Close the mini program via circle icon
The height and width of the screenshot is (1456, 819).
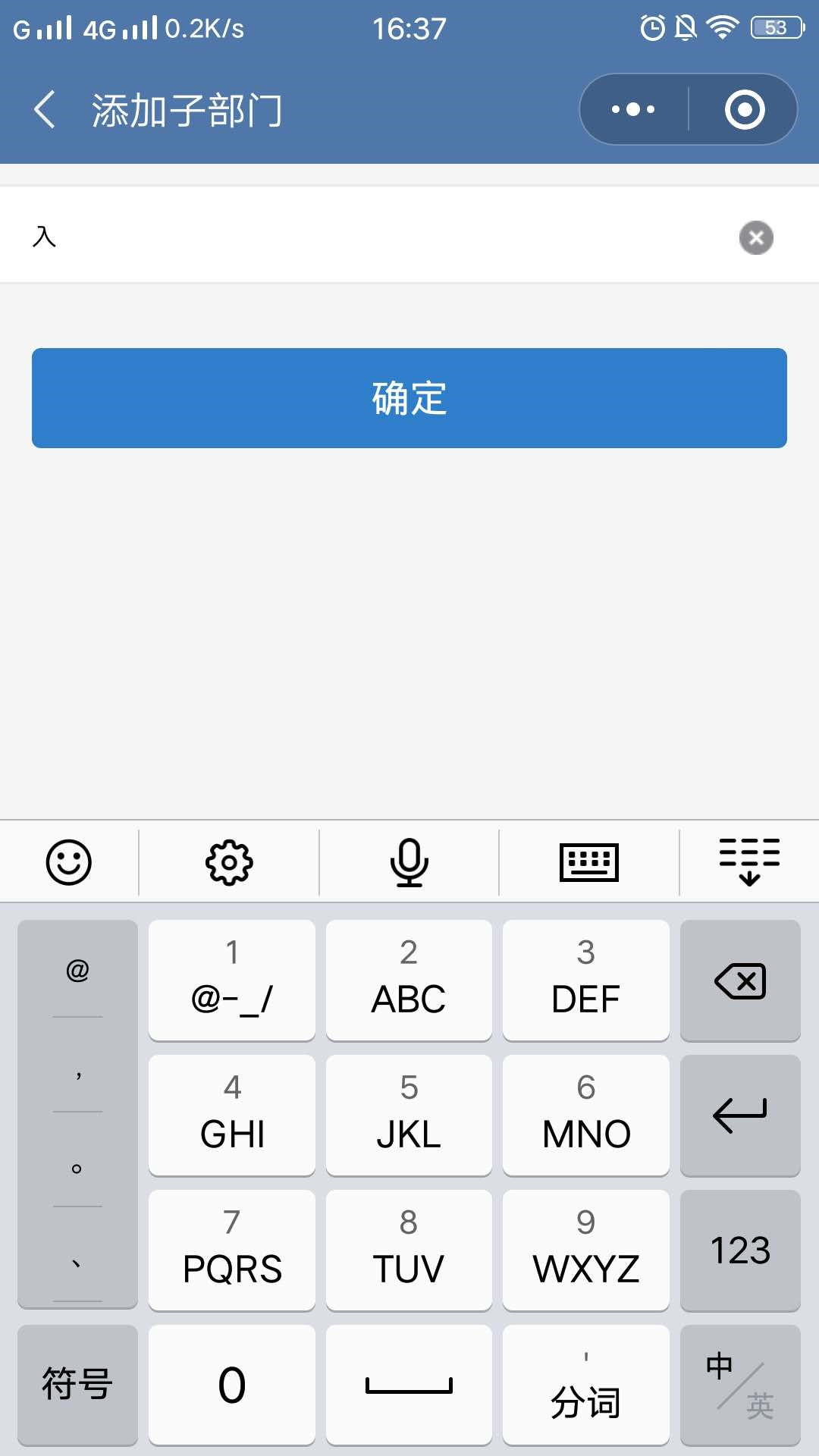point(745,109)
